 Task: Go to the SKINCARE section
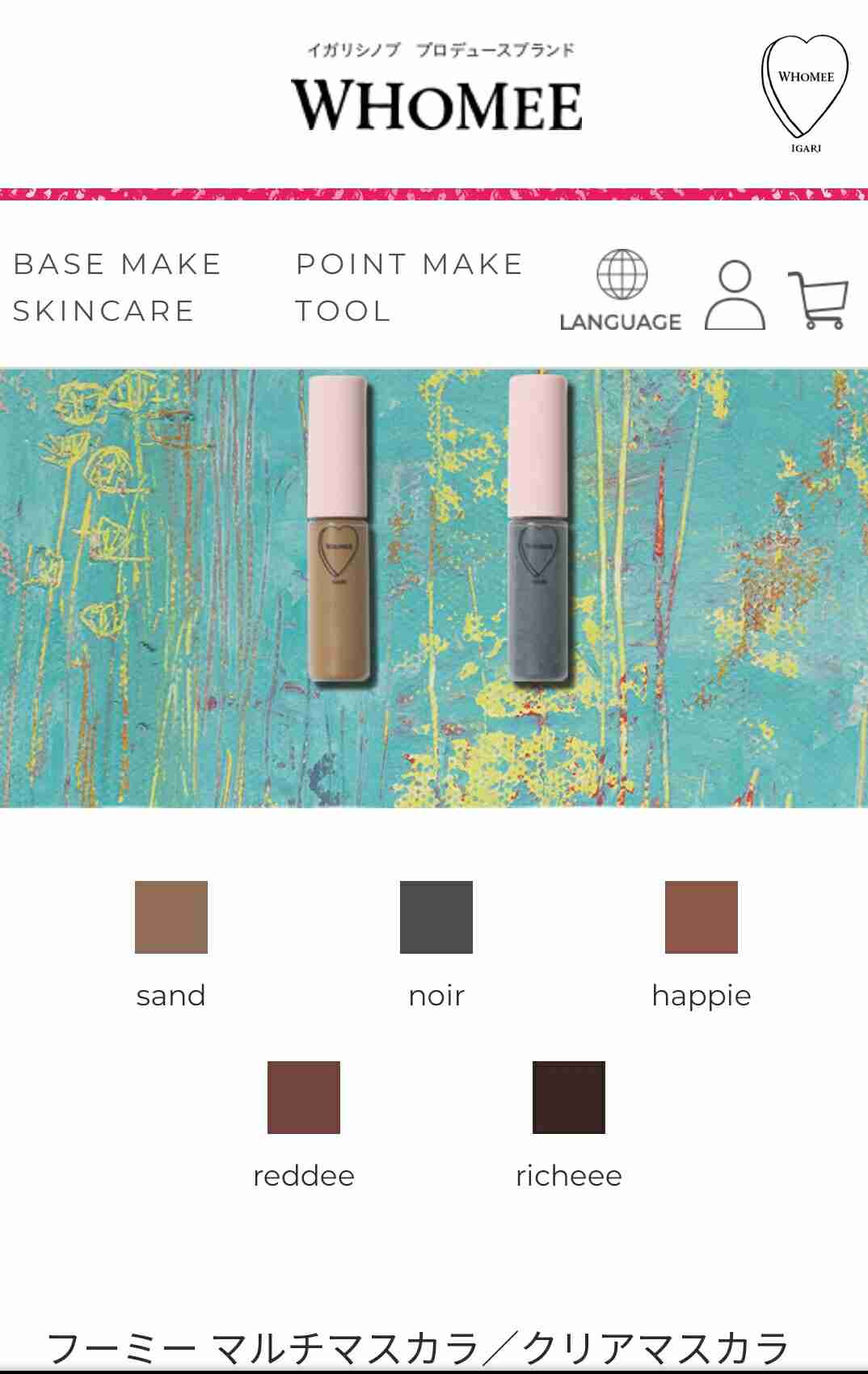click(104, 311)
